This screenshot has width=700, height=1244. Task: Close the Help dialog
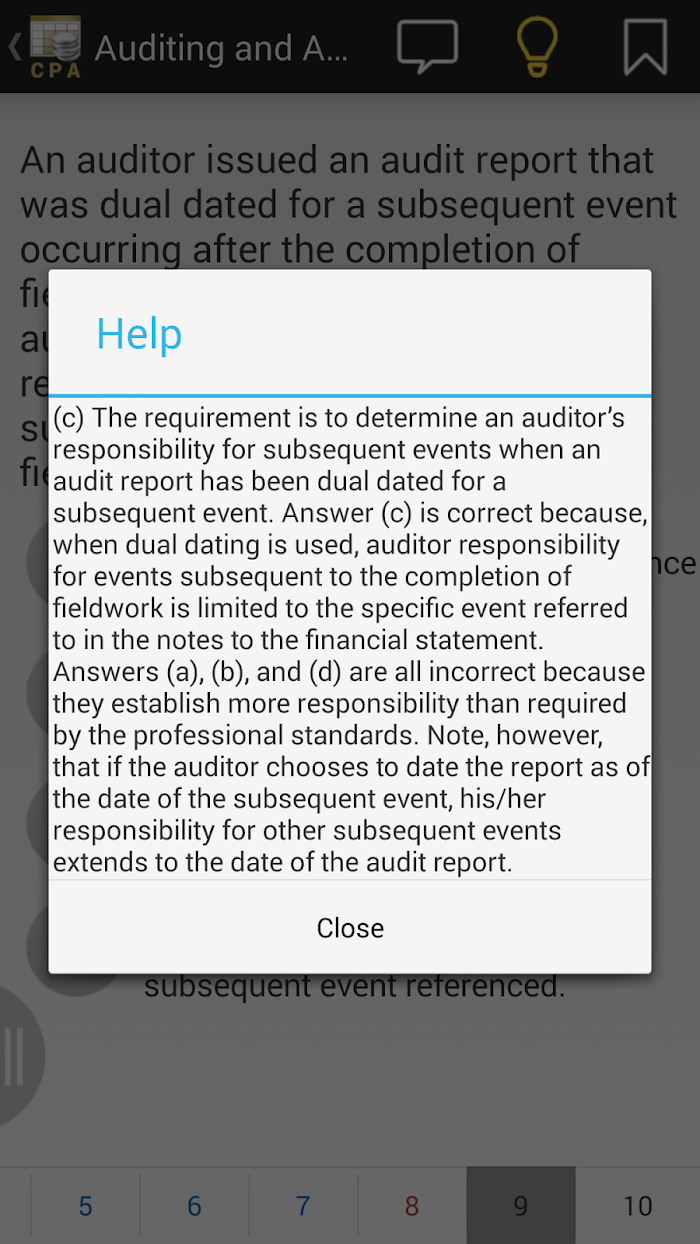[350, 928]
